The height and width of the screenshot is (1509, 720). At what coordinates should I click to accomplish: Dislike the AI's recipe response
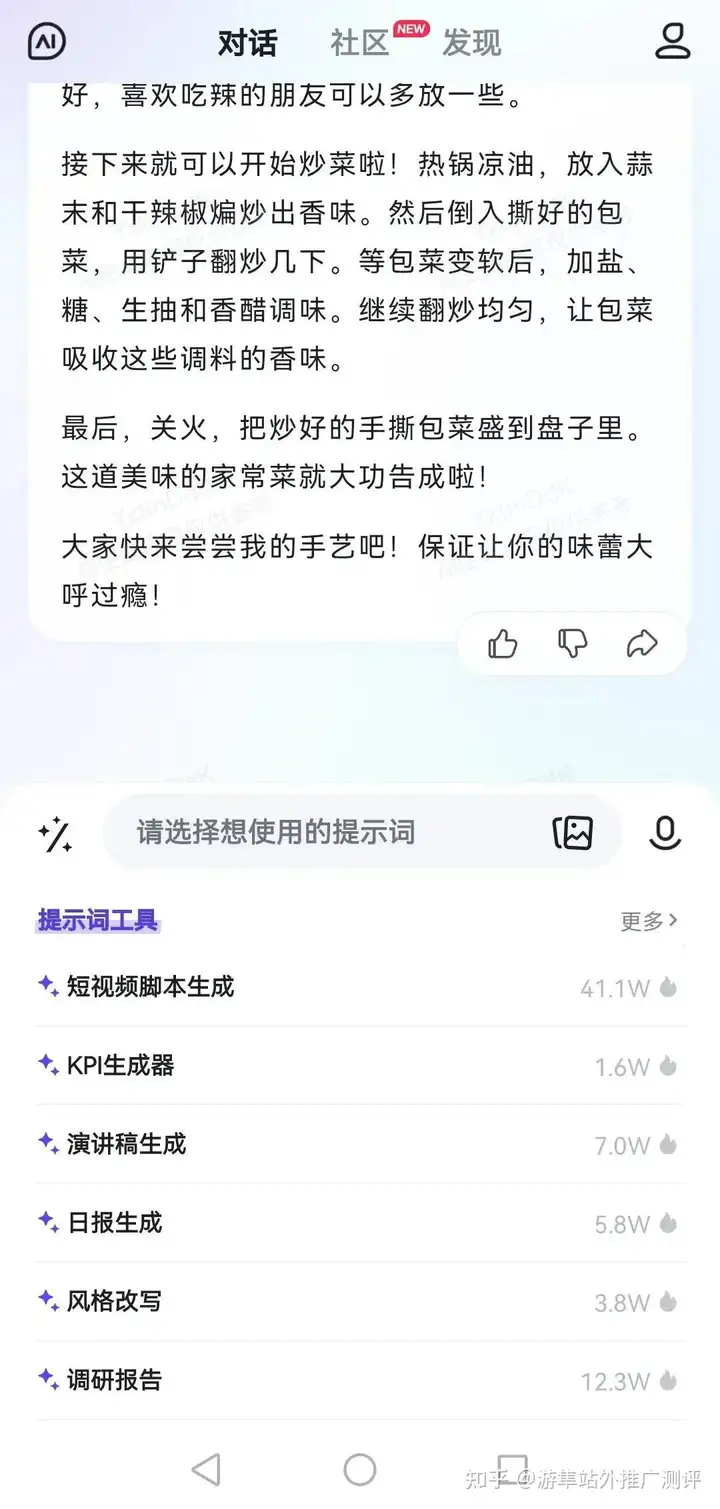pos(572,645)
